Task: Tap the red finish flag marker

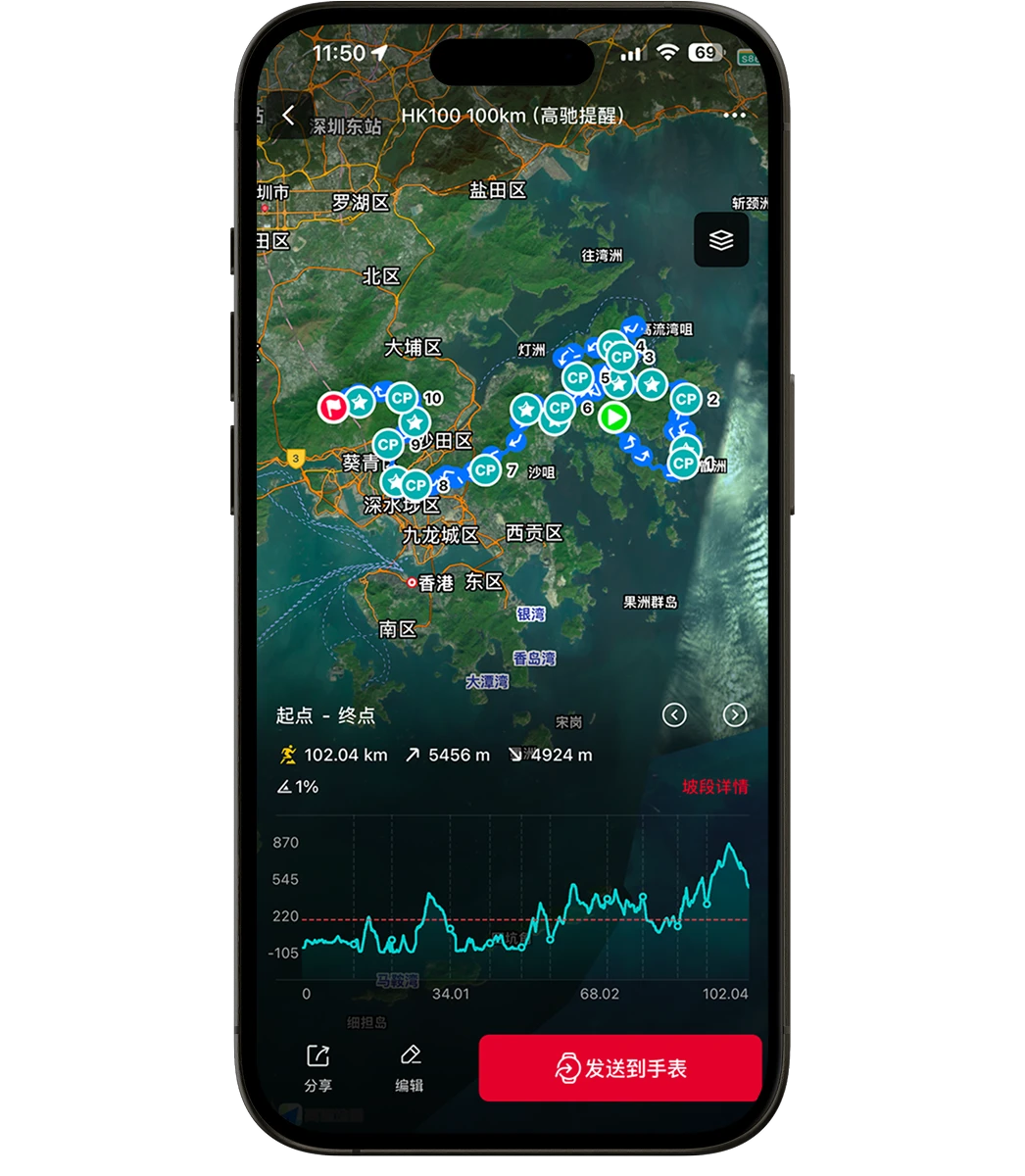Action: coord(333,406)
